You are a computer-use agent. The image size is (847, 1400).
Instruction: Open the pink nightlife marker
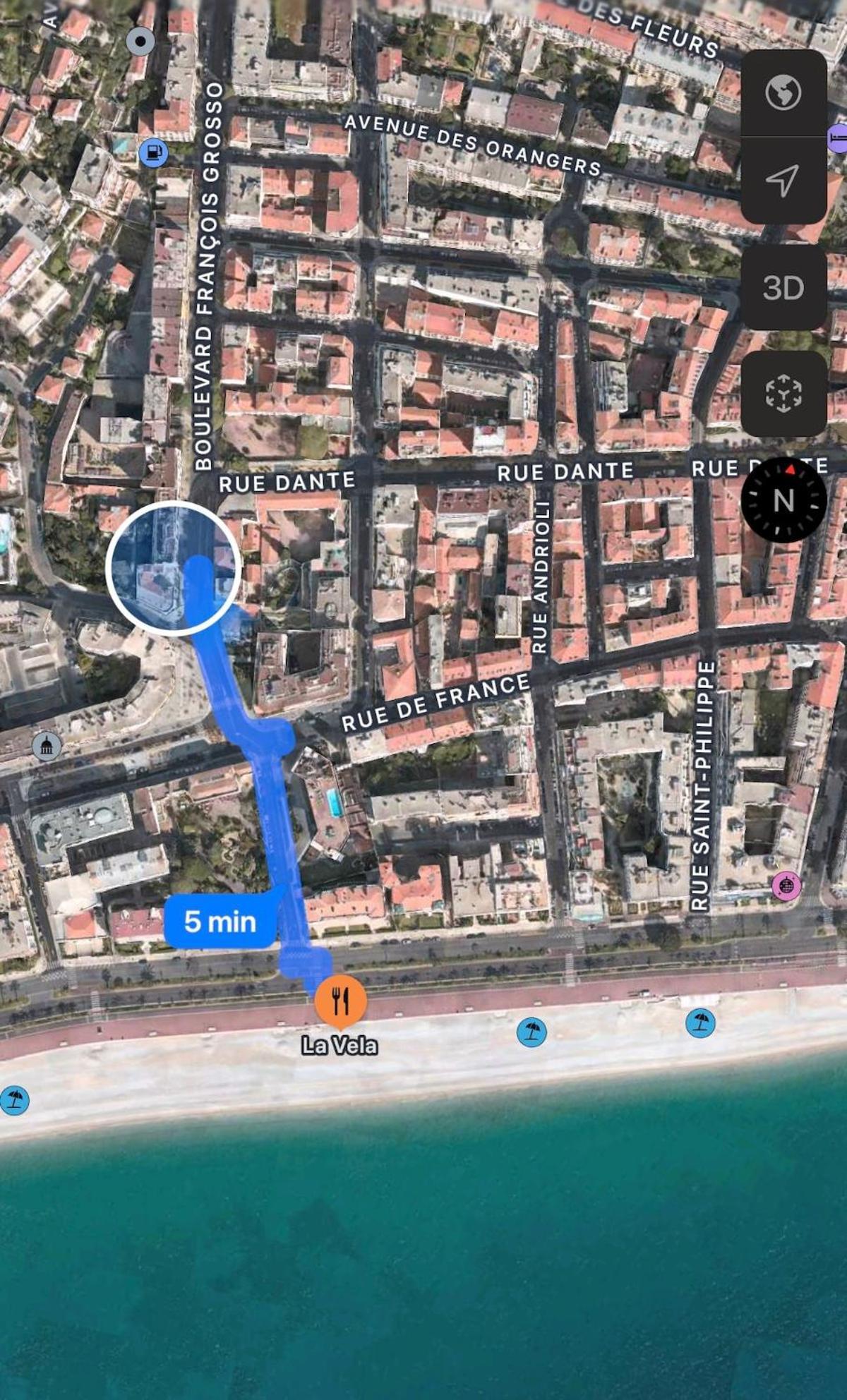click(x=786, y=885)
